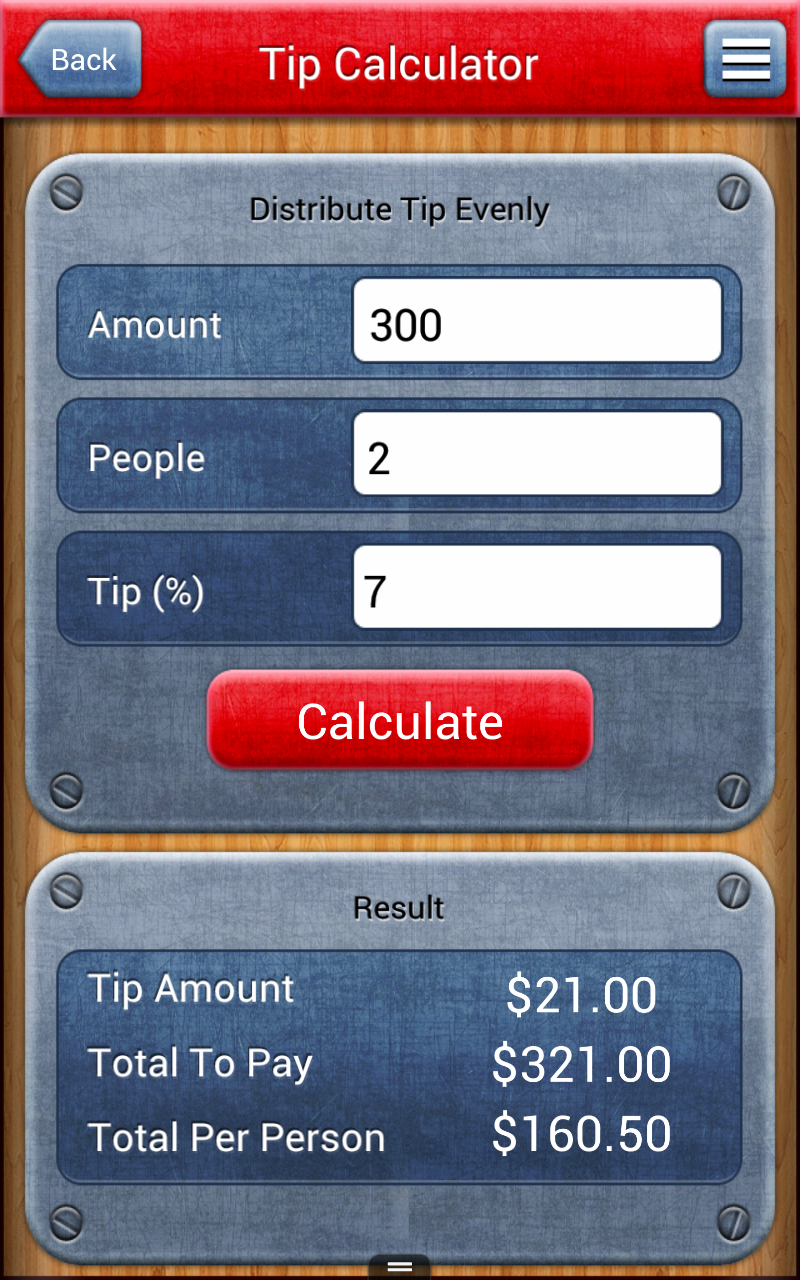Tap the Amount label on blue panel
Screen dimensions: 800x1280
pos(154,324)
